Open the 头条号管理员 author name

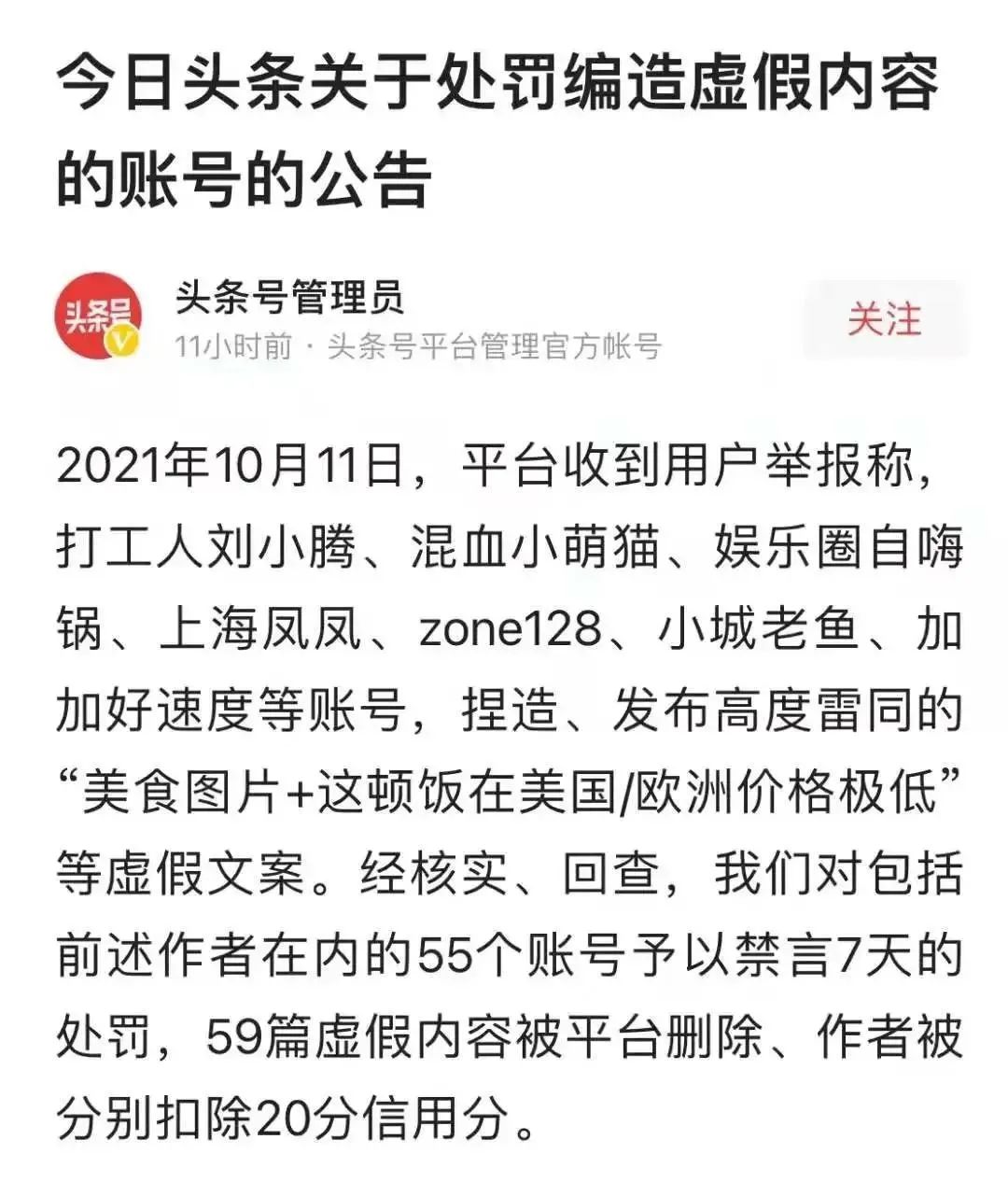click(x=289, y=298)
